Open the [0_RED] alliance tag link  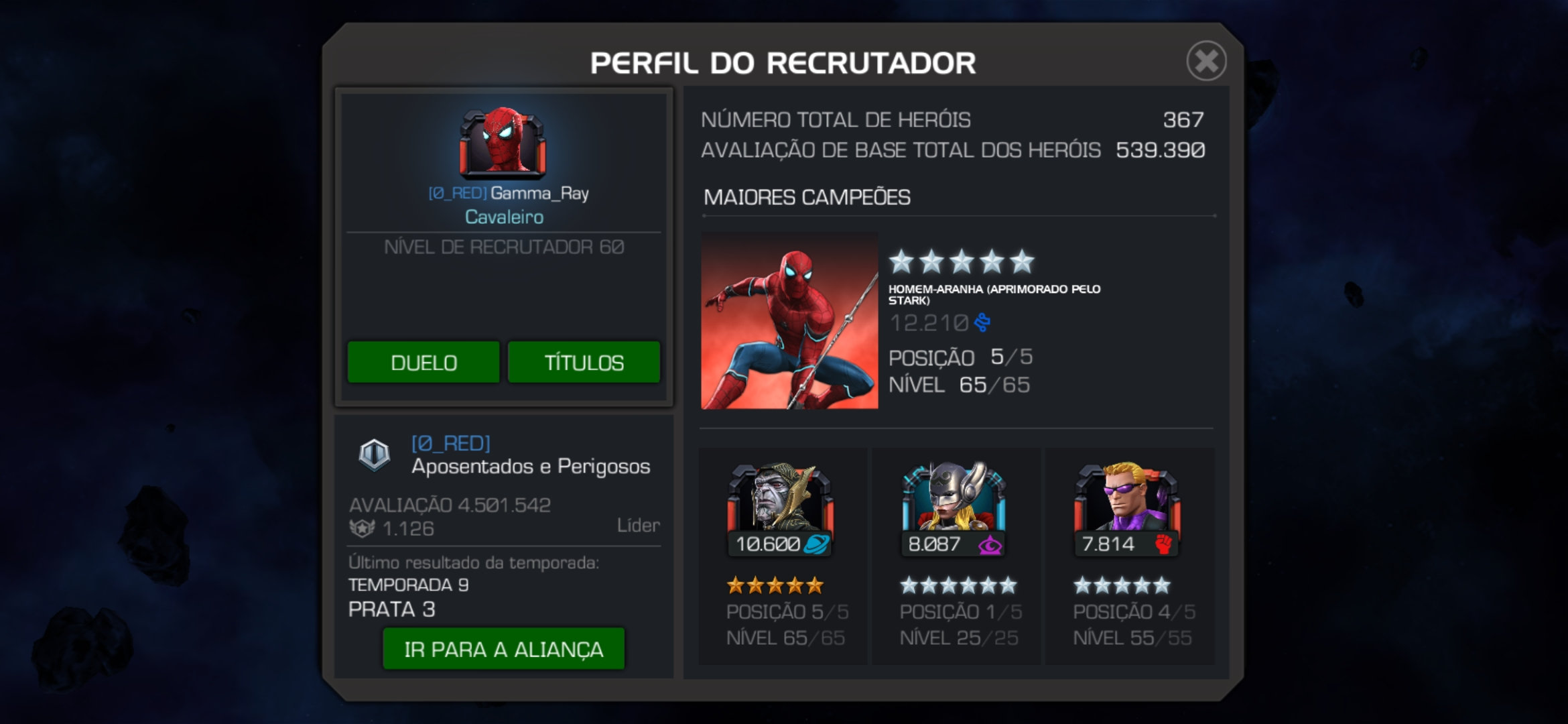click(450, 443)
